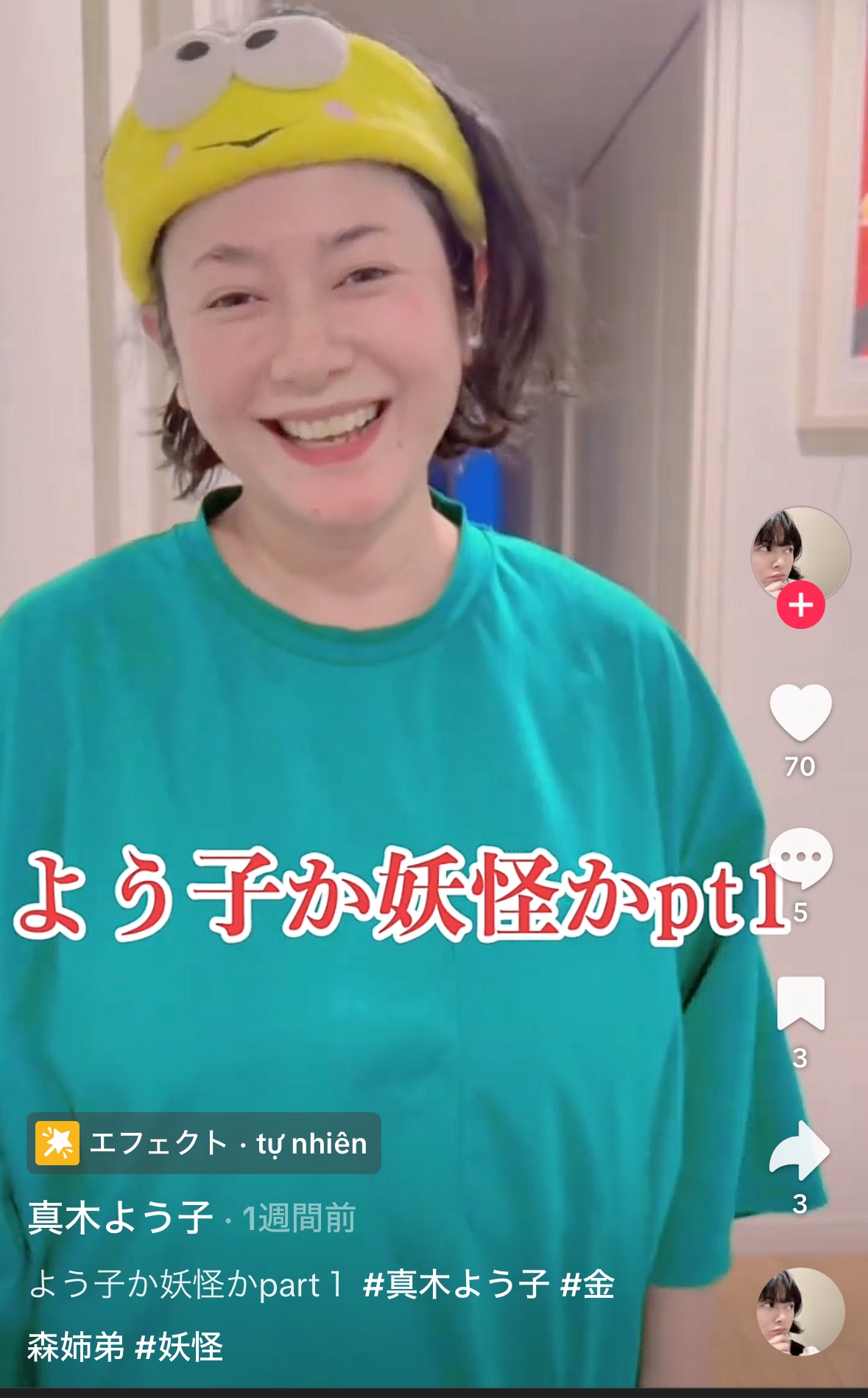Viewport: 868px width, 1398px height.
Task: Open the #真木よう子 hashtag
Action: (456, 1284)
